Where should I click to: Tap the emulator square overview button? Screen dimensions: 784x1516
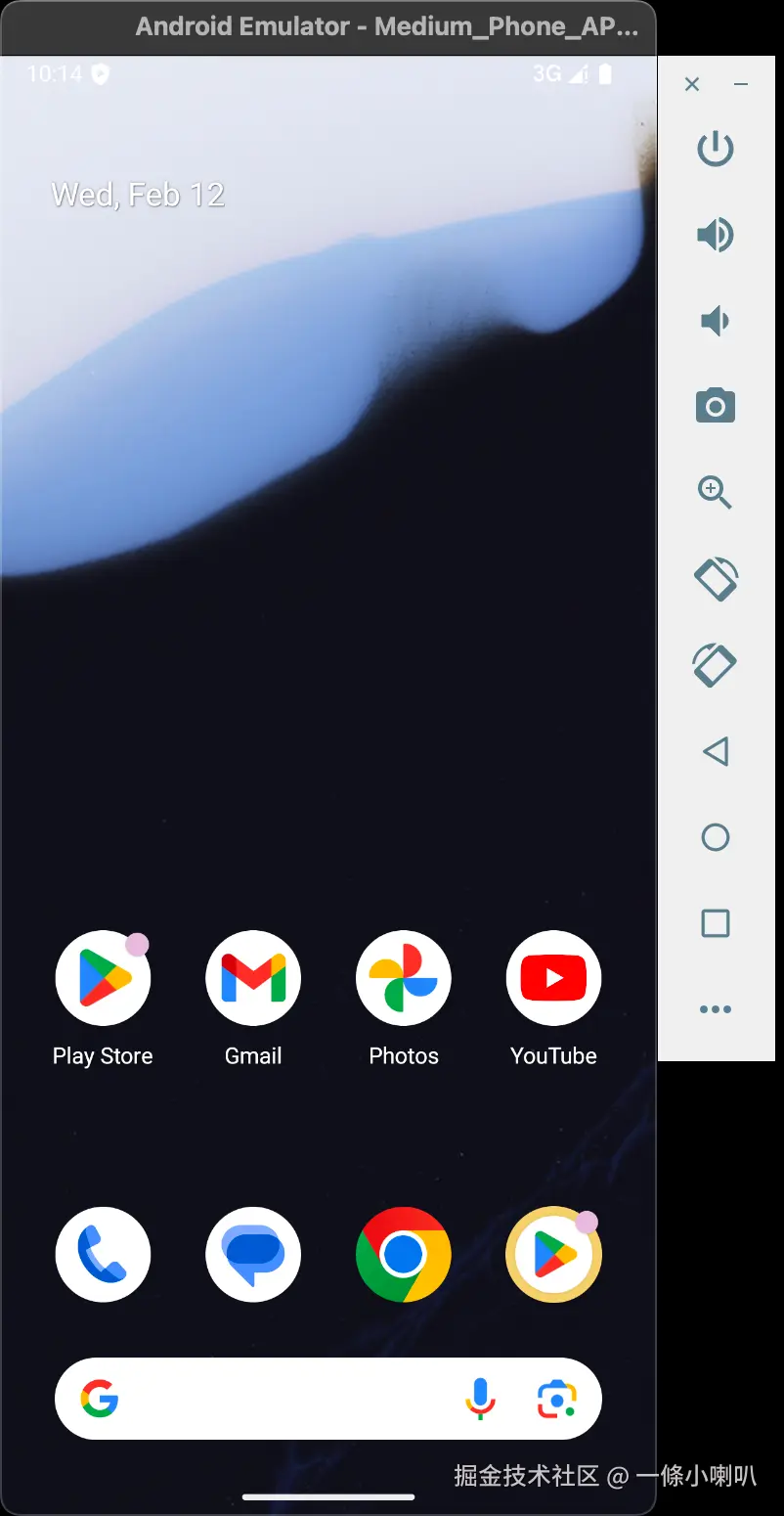click(716, 923)
